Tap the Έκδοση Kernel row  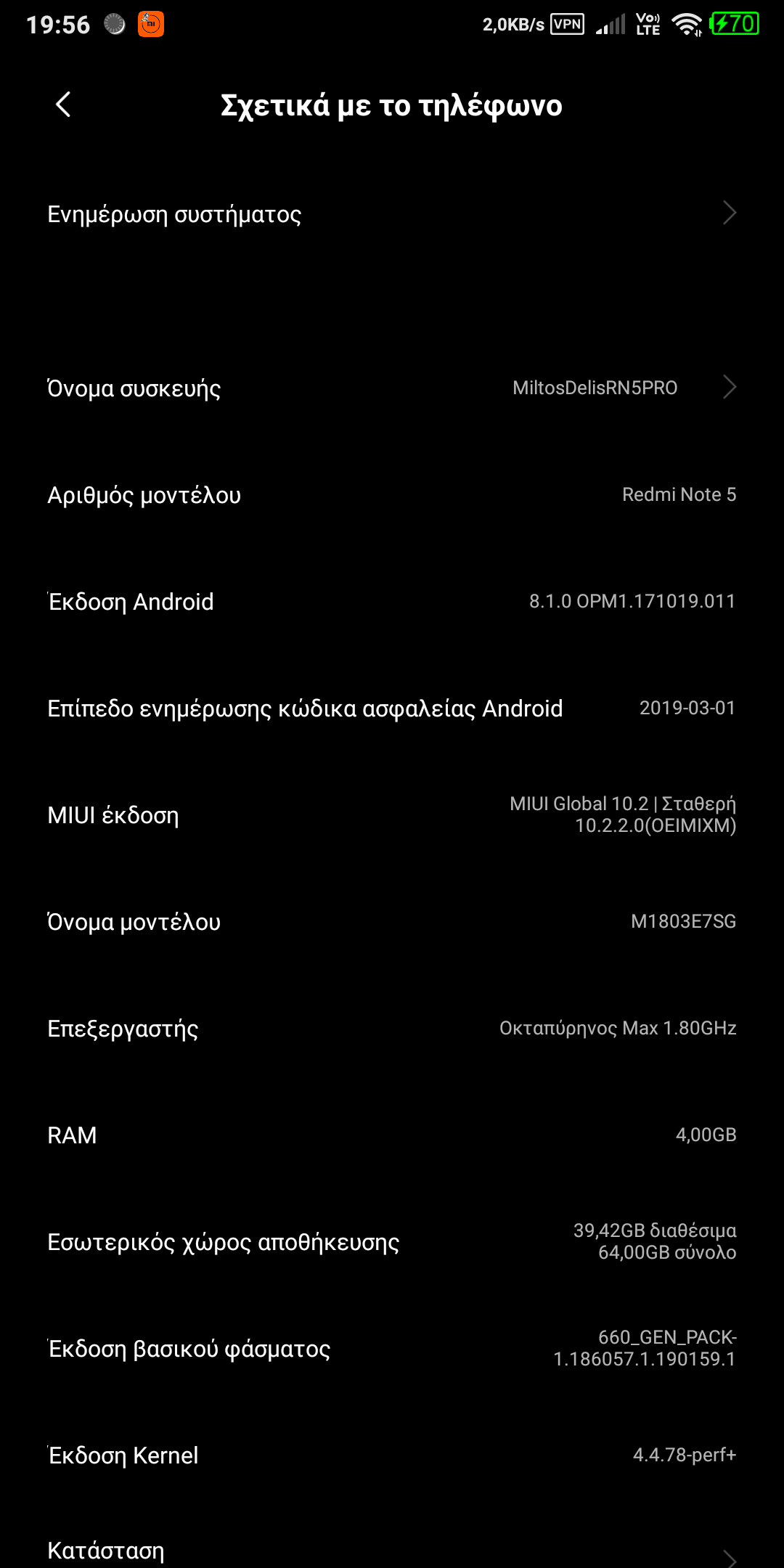pyautogui.click(x=392, y=1455)
